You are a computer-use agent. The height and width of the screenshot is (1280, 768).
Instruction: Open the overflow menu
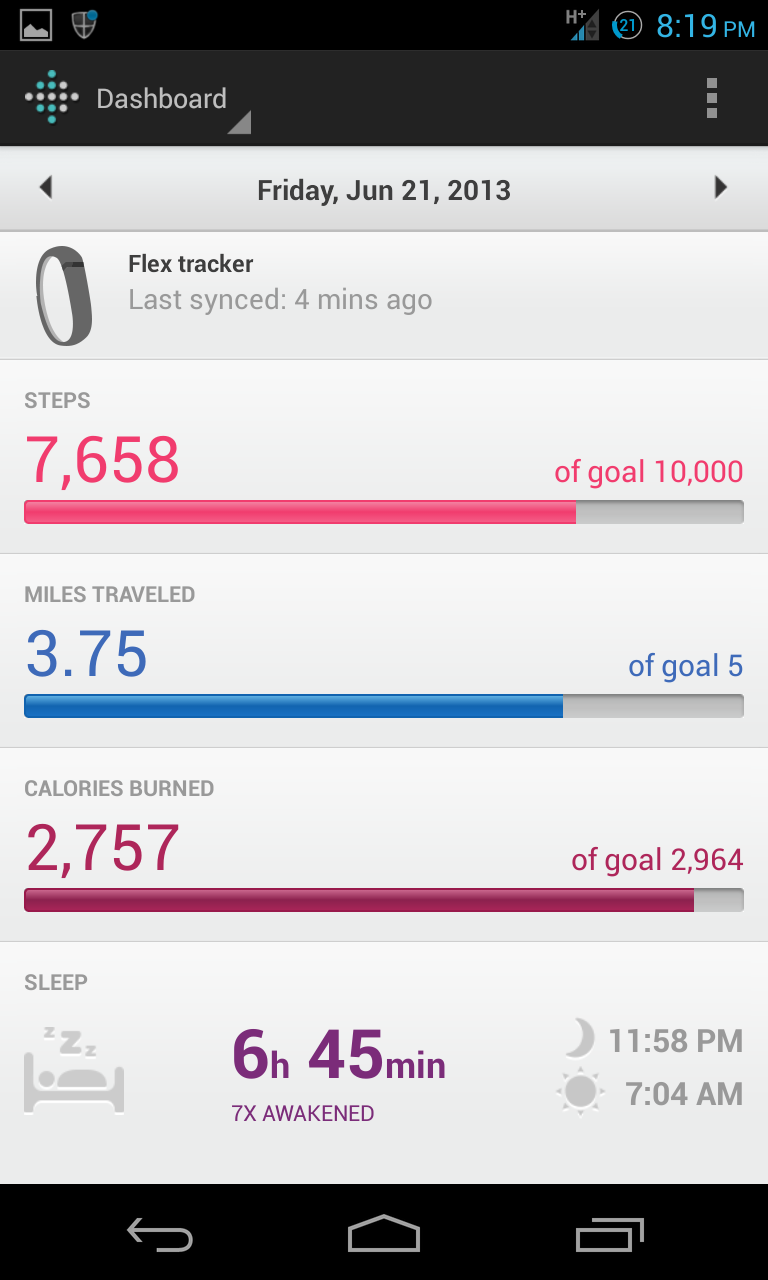click(x=711, y=98)
